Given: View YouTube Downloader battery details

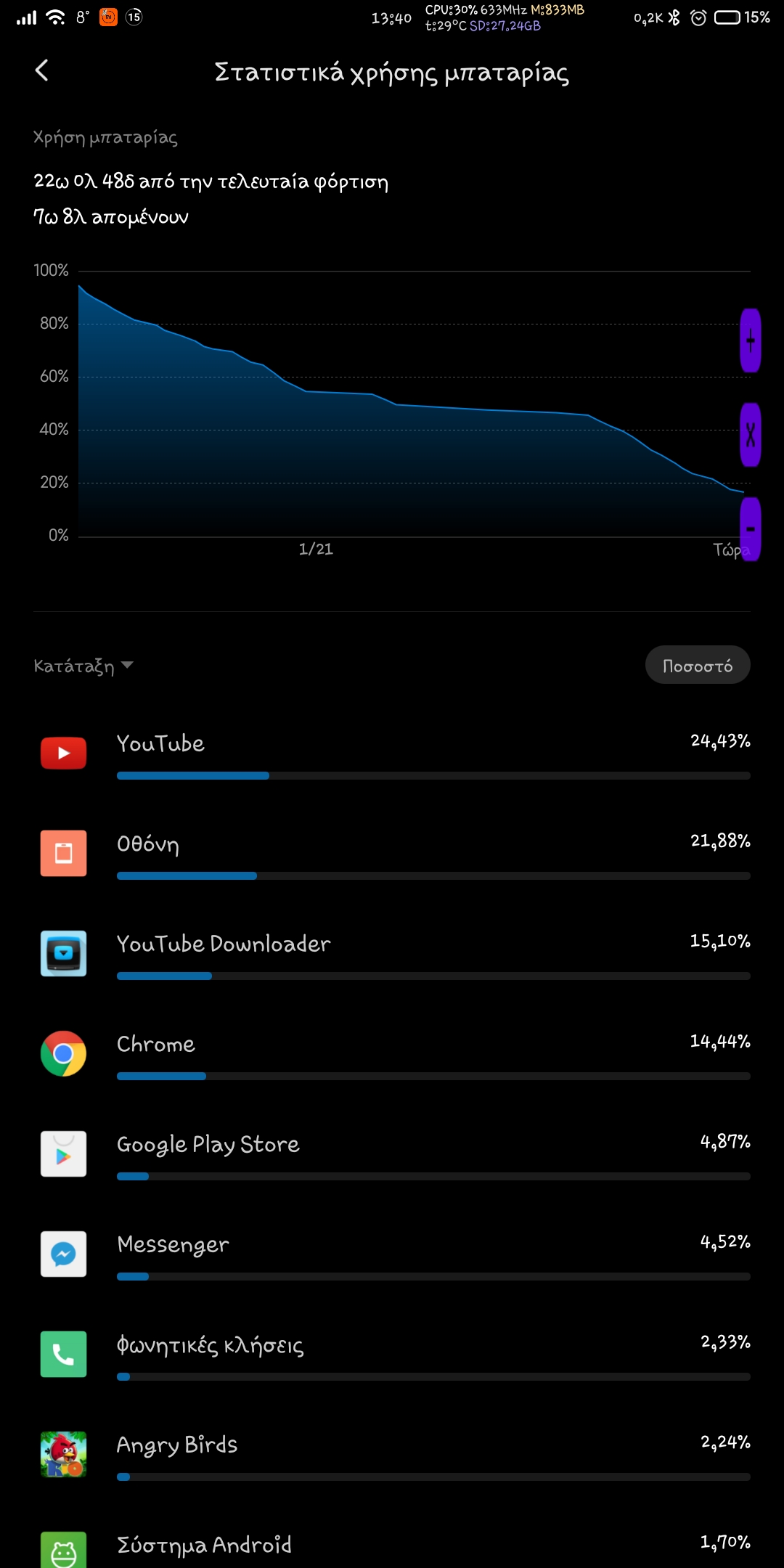Looking at the screenshot, I should point(392,954).
